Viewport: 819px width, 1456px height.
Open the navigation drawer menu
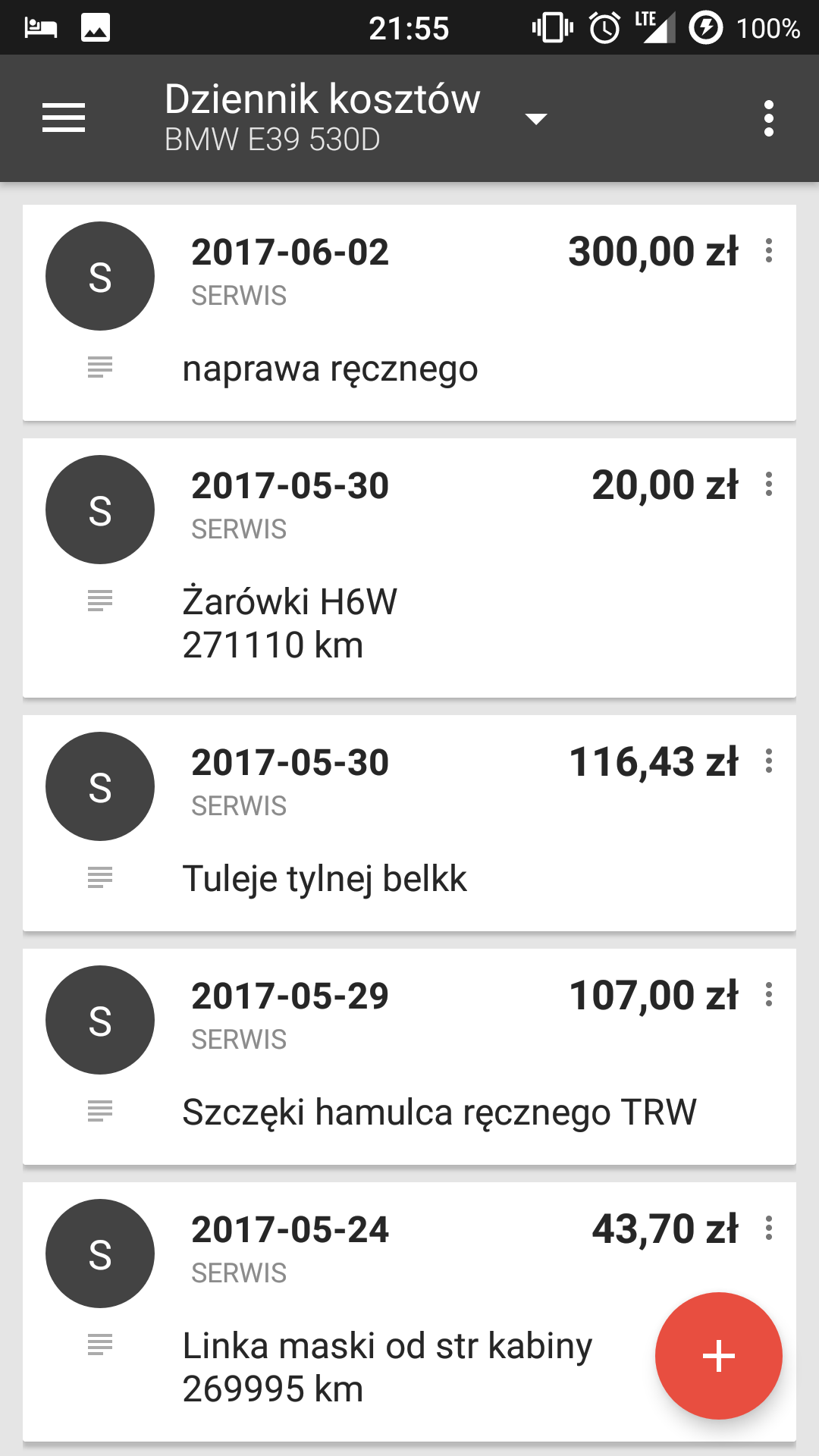64,118
